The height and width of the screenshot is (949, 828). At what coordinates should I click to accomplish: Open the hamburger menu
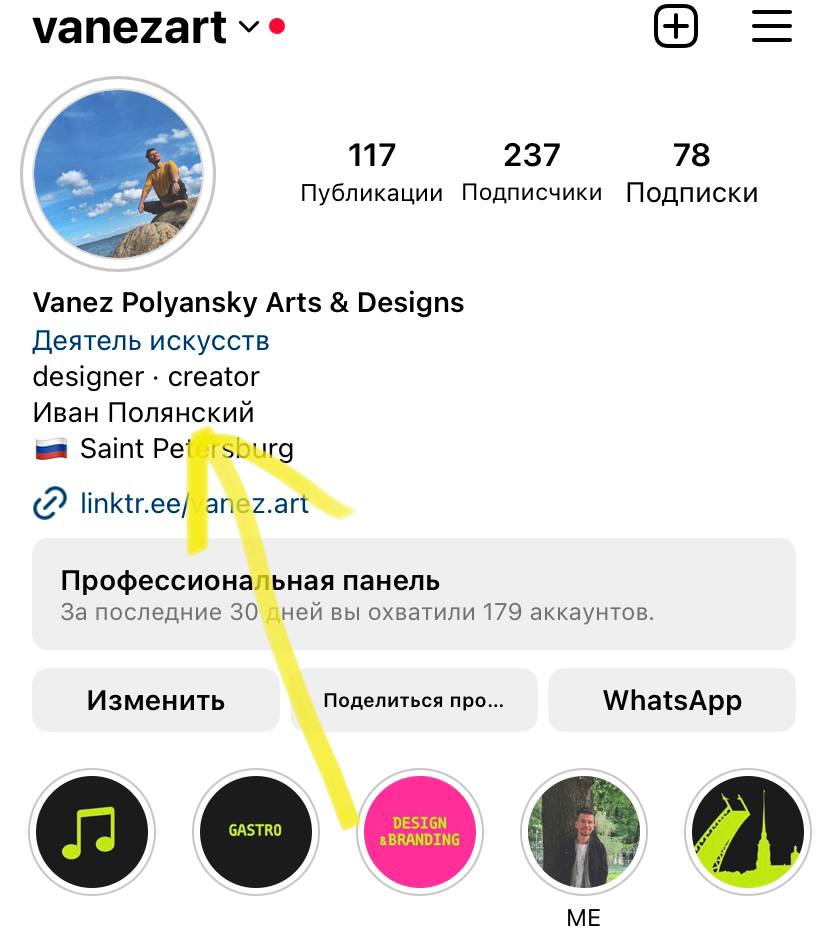click(x=771, y=26)
